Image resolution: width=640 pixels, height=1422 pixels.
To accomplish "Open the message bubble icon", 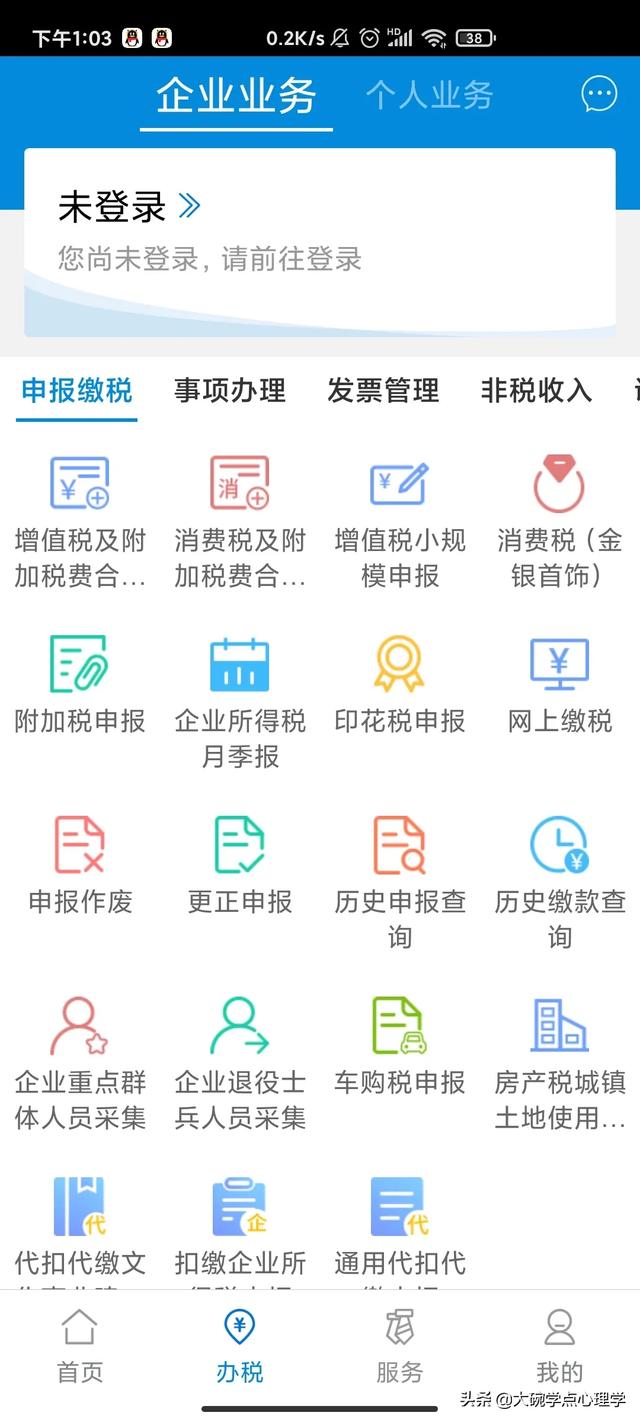I will pos(599,94).
